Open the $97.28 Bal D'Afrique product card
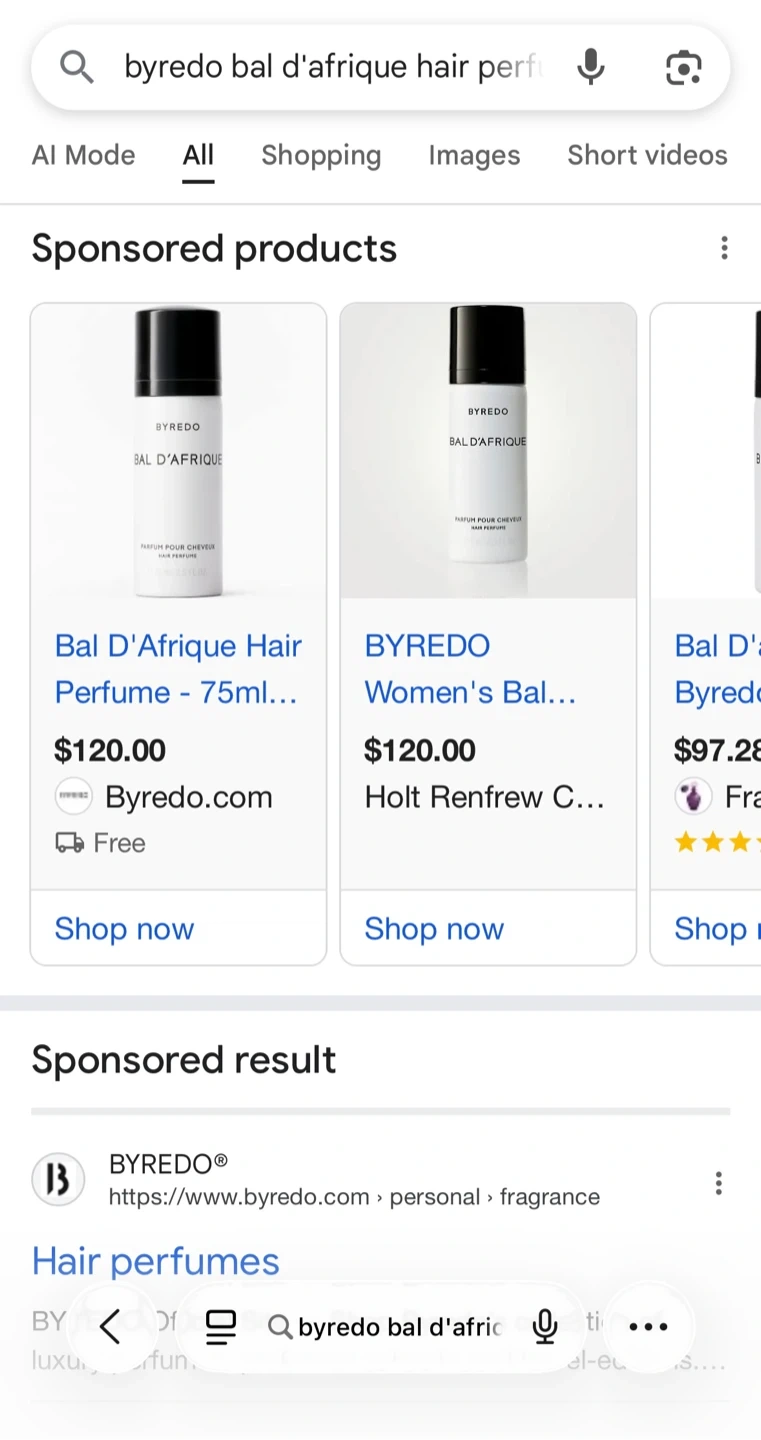The width and height of the screenshot is (761, 1440). point(706,596)
